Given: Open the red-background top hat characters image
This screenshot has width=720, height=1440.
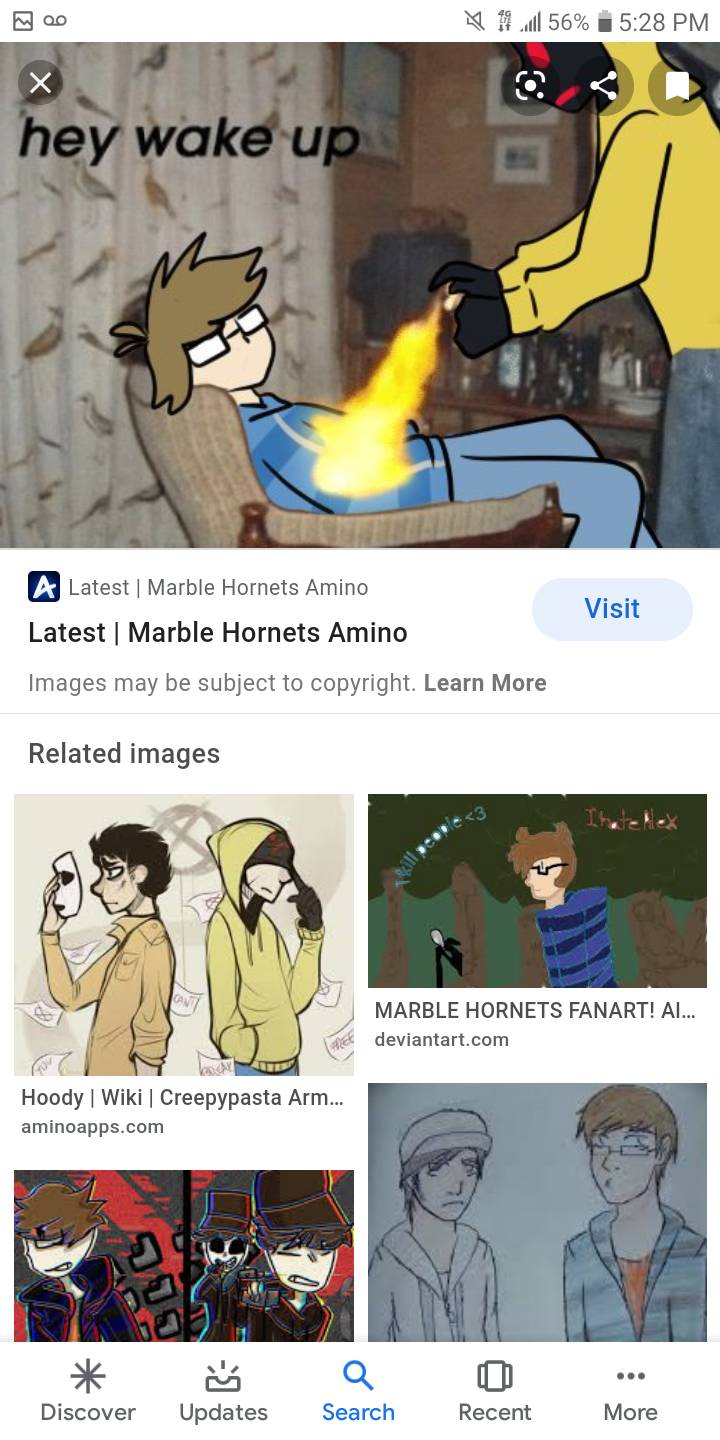Looking at the screenshot, I should tap(184, 1255).
